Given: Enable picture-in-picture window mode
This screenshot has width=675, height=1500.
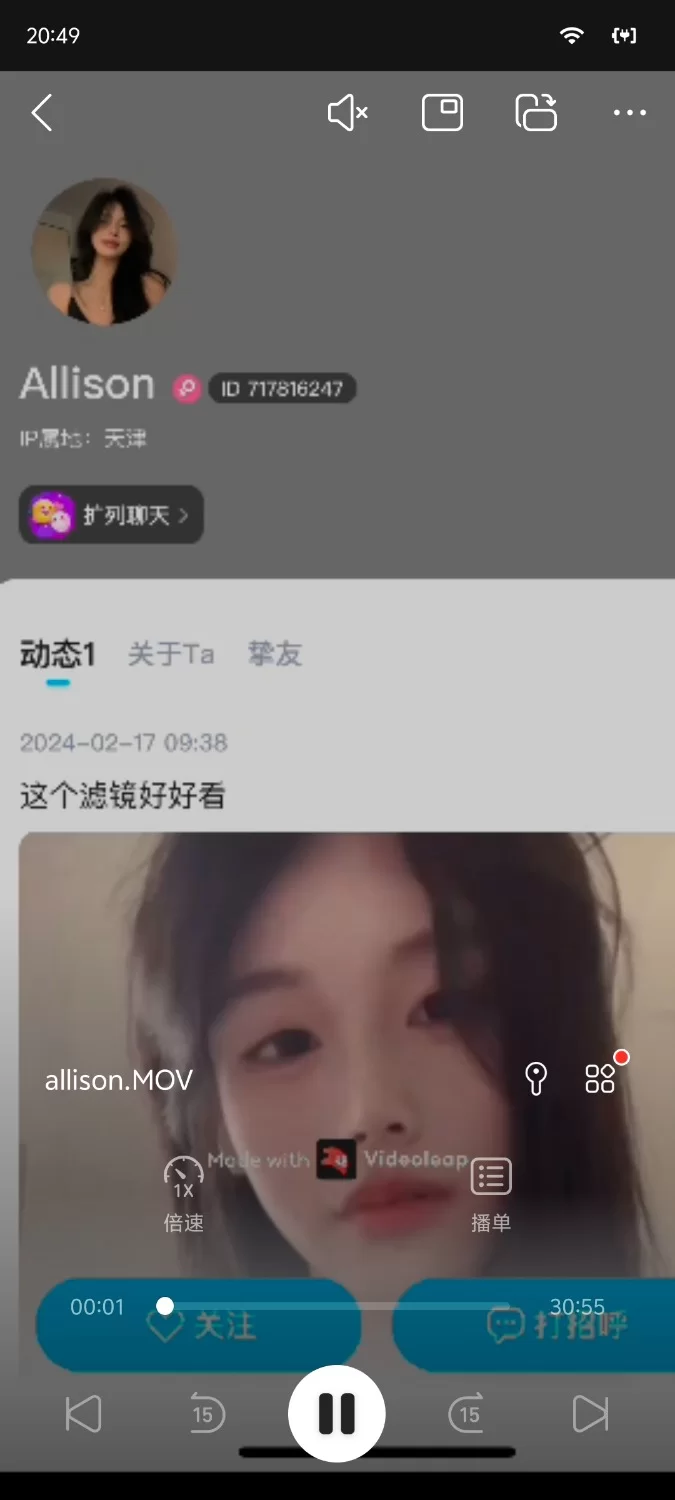Looking at the screenshot, I should point(442,112).
